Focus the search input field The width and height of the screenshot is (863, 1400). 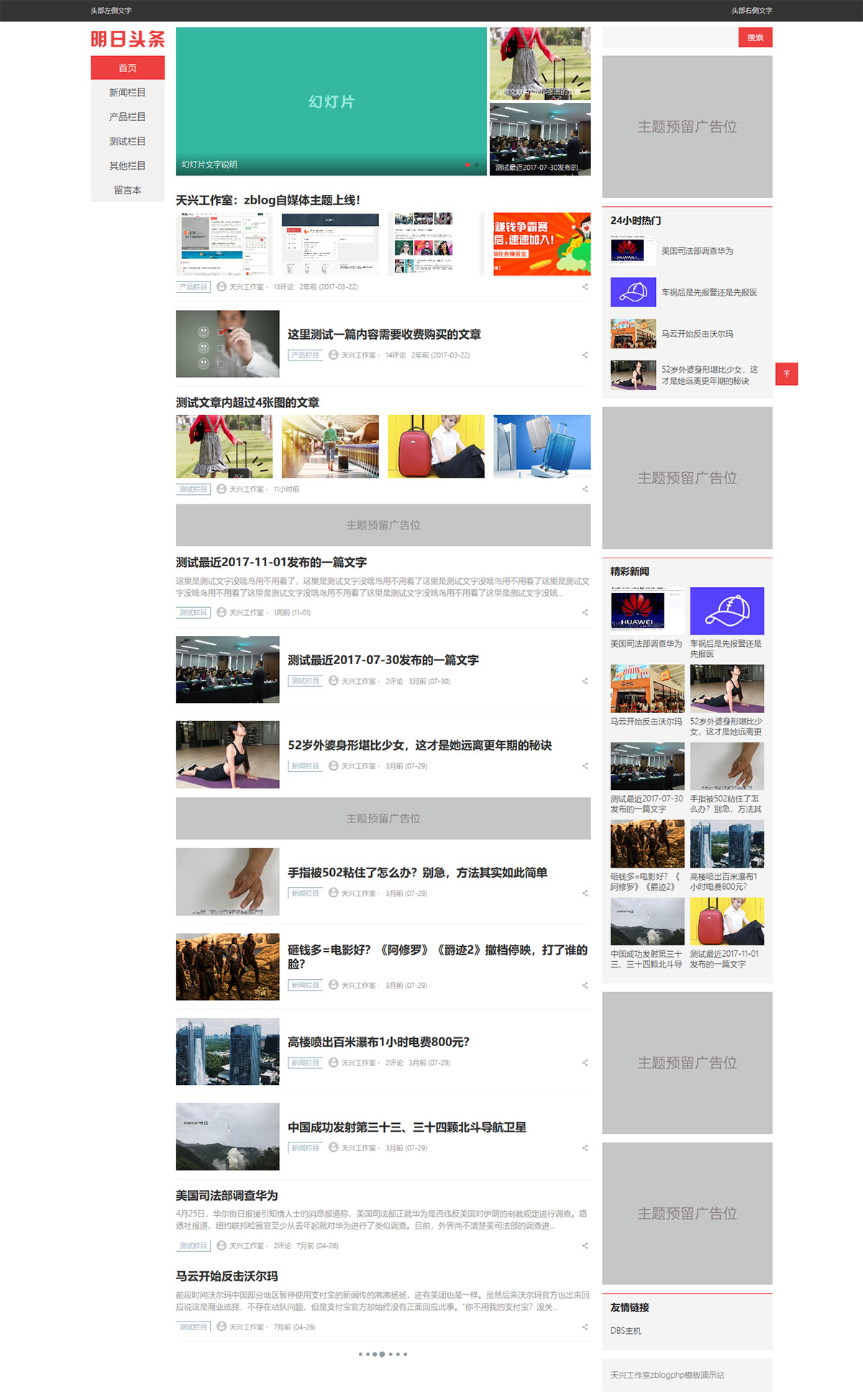coord(670,37)
